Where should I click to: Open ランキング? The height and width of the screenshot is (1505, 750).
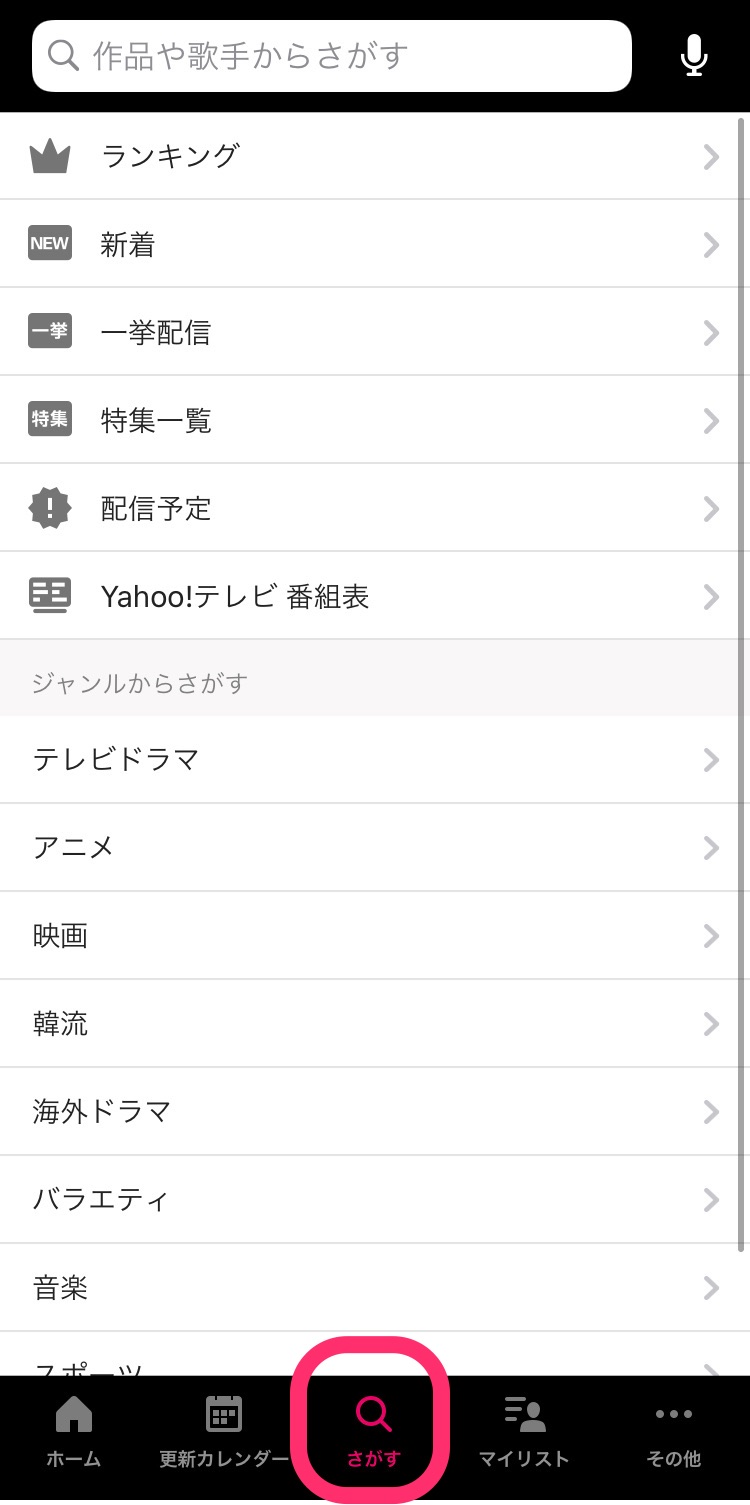click(375, 156)
